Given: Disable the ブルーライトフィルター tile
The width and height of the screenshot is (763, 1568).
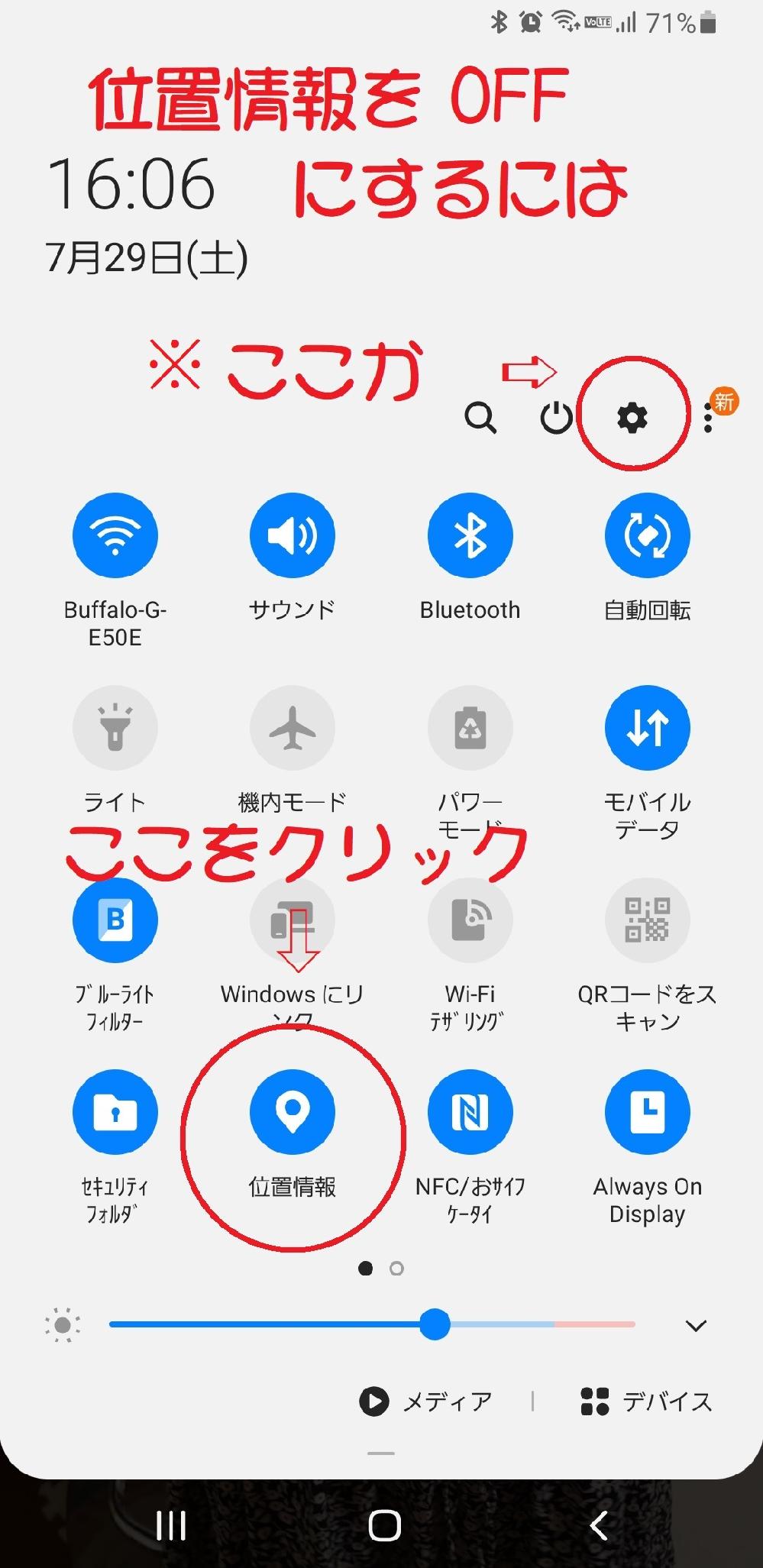Looking at the screenshot, I should [115, 920].
